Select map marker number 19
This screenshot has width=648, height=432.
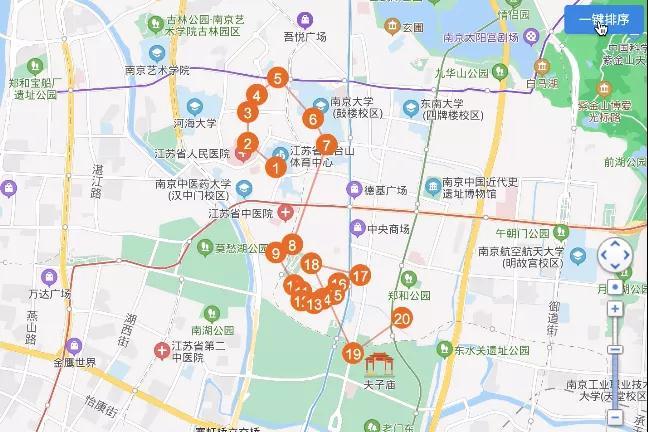coord(352,353)
